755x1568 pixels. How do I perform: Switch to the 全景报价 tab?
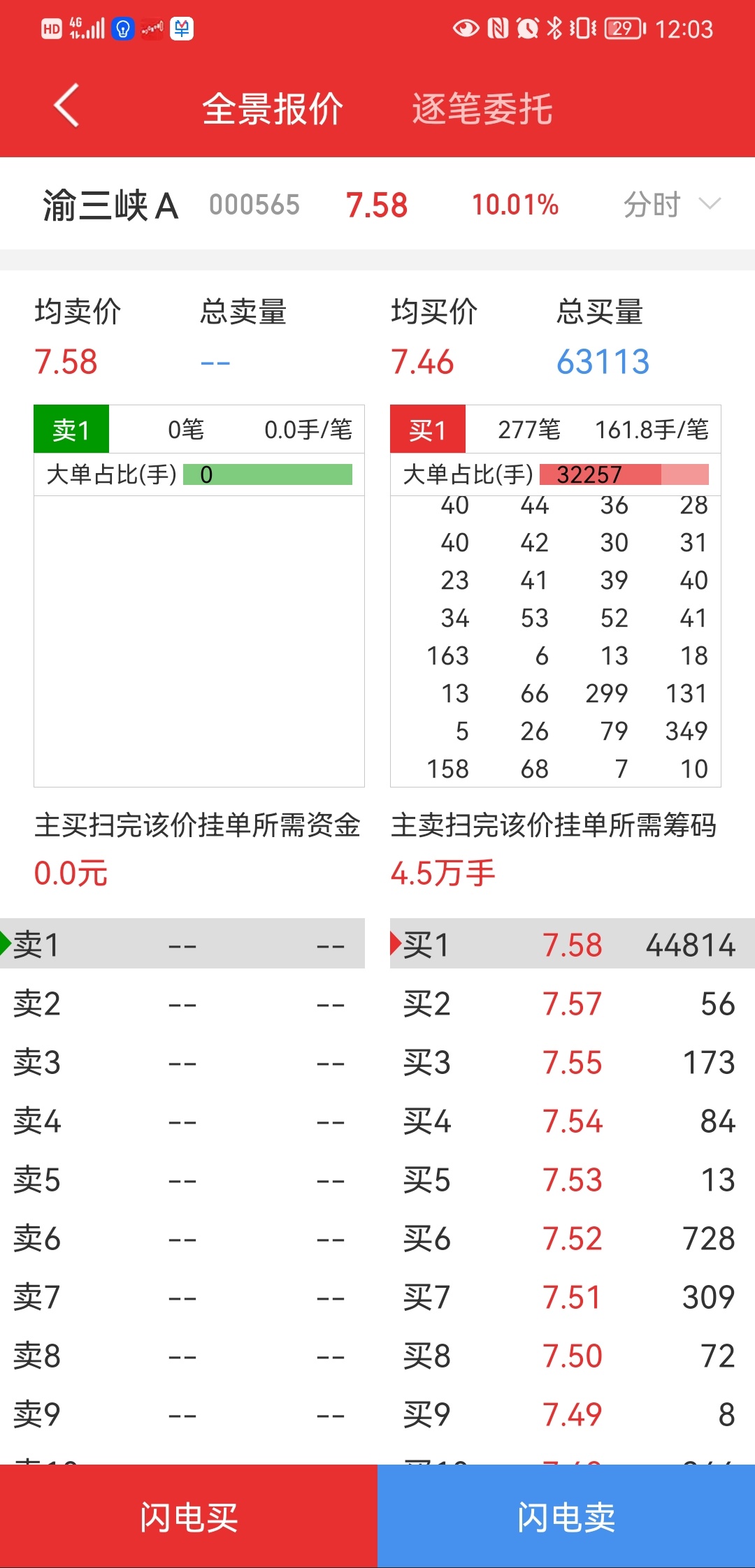click(x=273, y=109)
